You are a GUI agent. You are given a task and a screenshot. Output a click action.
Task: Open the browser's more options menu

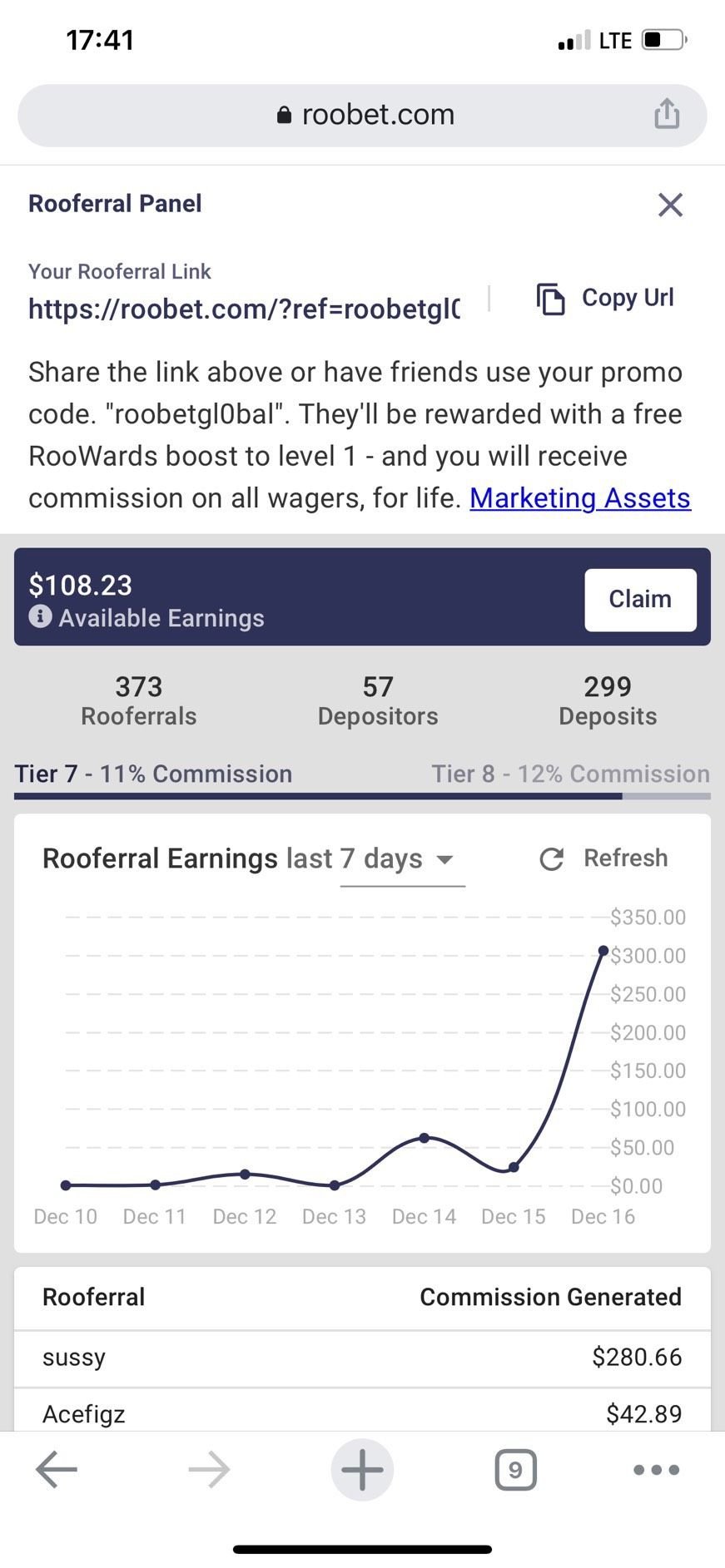click(x=656, y=1470)
